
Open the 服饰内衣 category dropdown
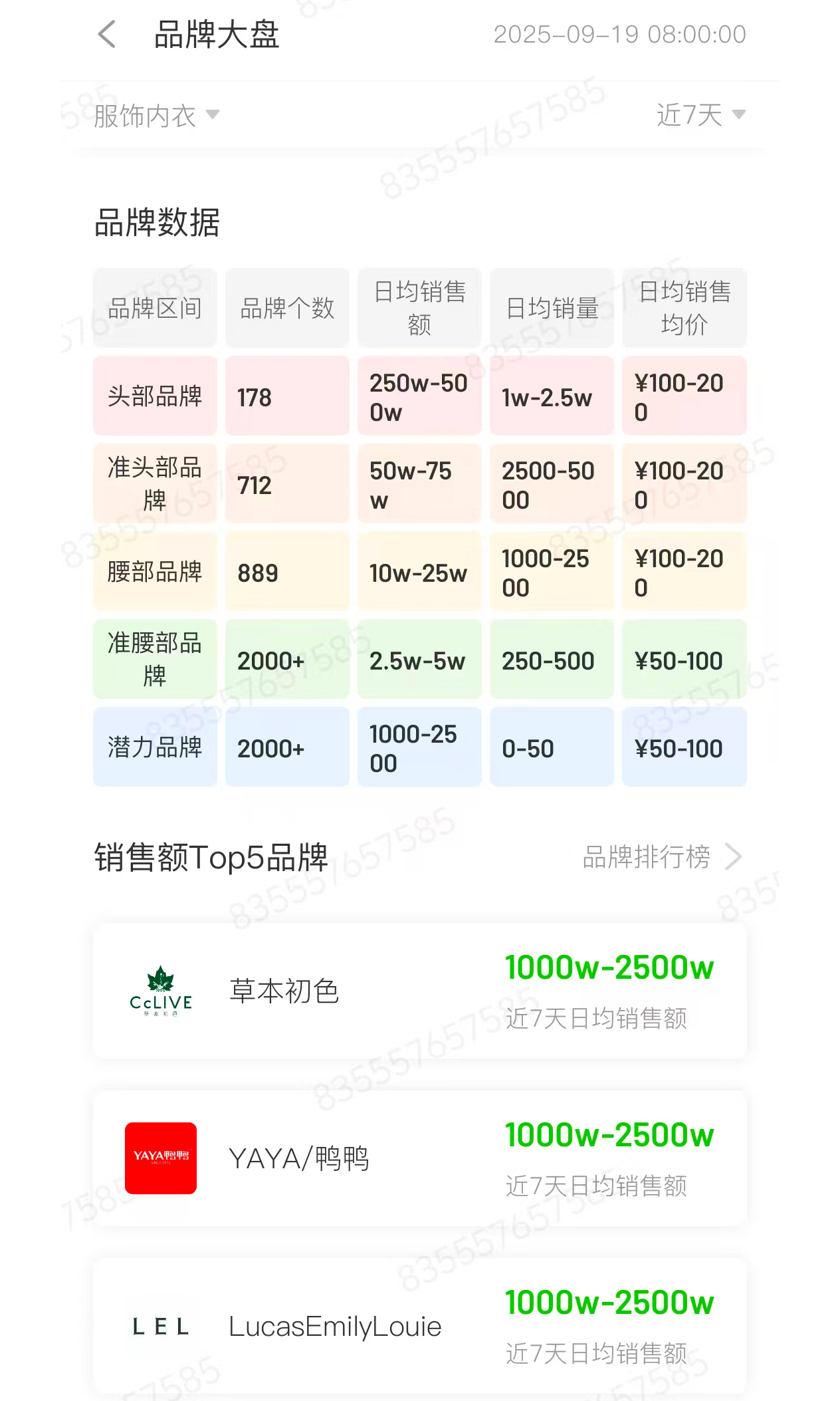pyautogui.click(x=156, y=116)
